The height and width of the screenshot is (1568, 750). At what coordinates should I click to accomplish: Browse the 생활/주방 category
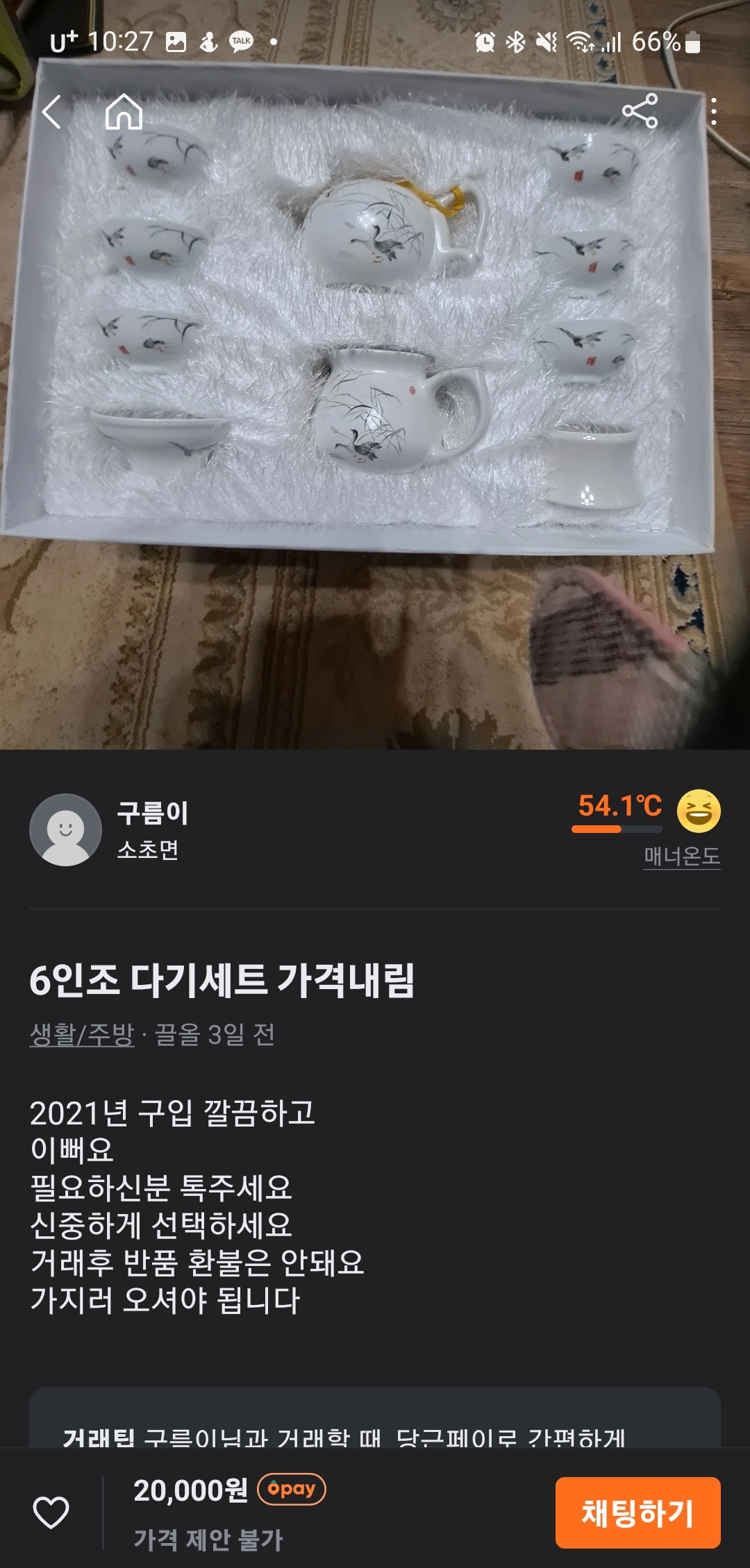[x=82, y=1034]
